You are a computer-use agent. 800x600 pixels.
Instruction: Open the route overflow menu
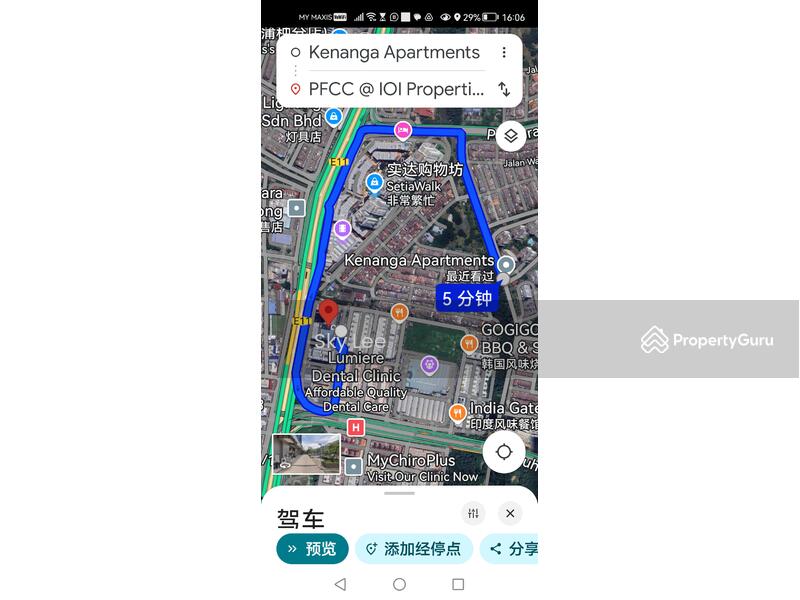pyautogui.click(x=504, y=53)
